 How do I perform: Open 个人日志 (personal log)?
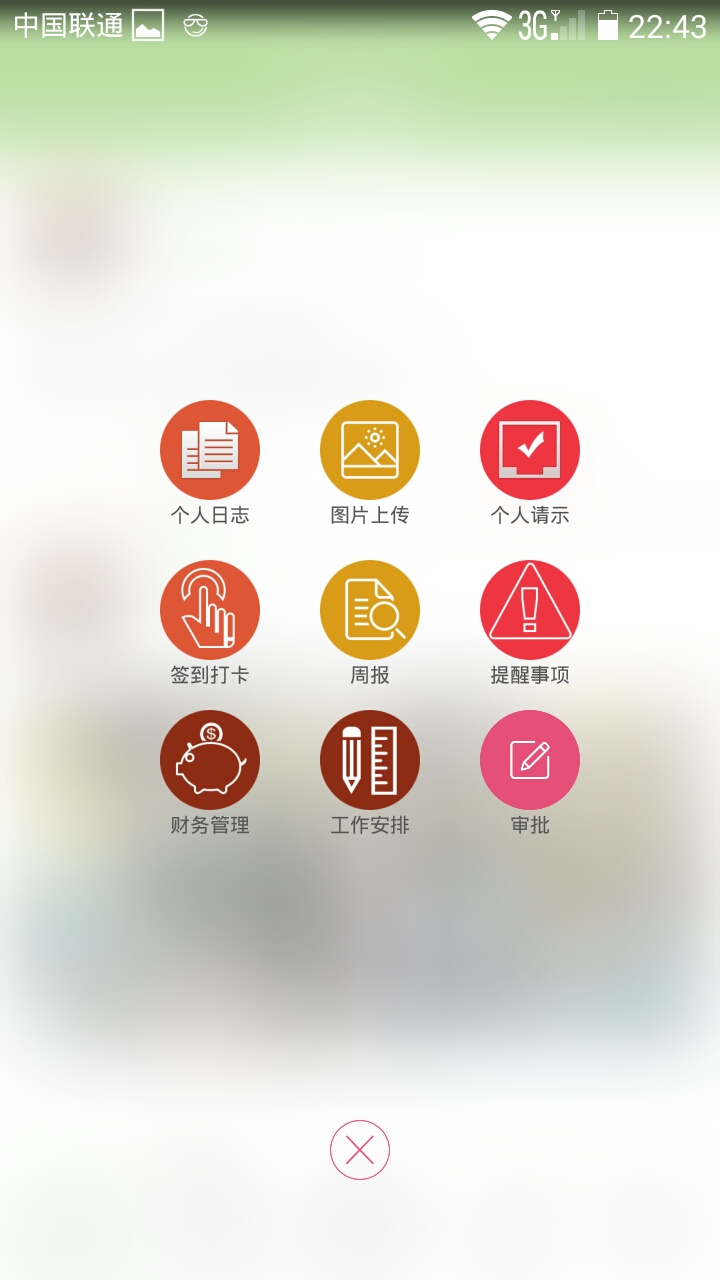[x=210, y=450]
